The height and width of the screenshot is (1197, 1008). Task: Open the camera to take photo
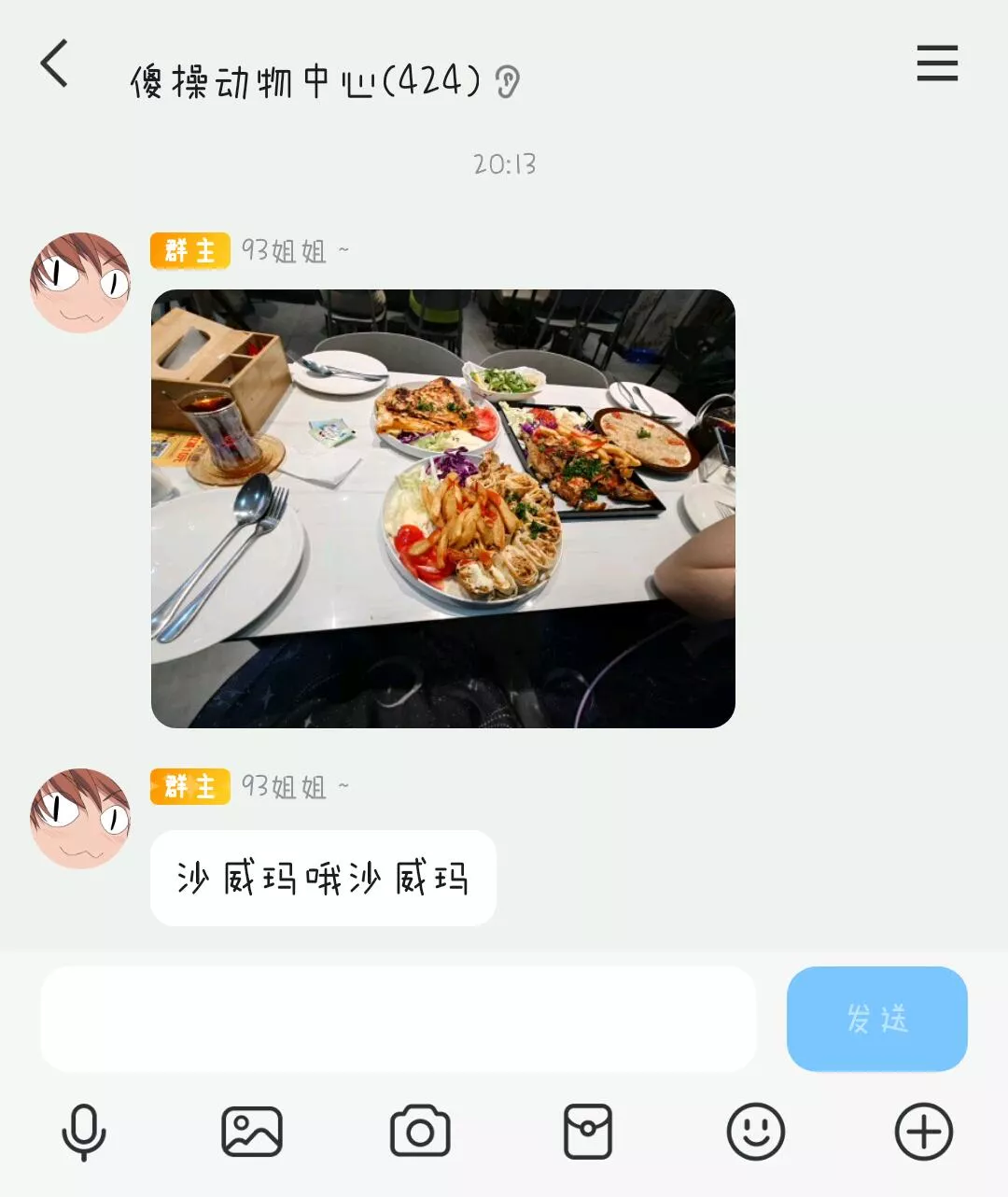pos(420,1132)
